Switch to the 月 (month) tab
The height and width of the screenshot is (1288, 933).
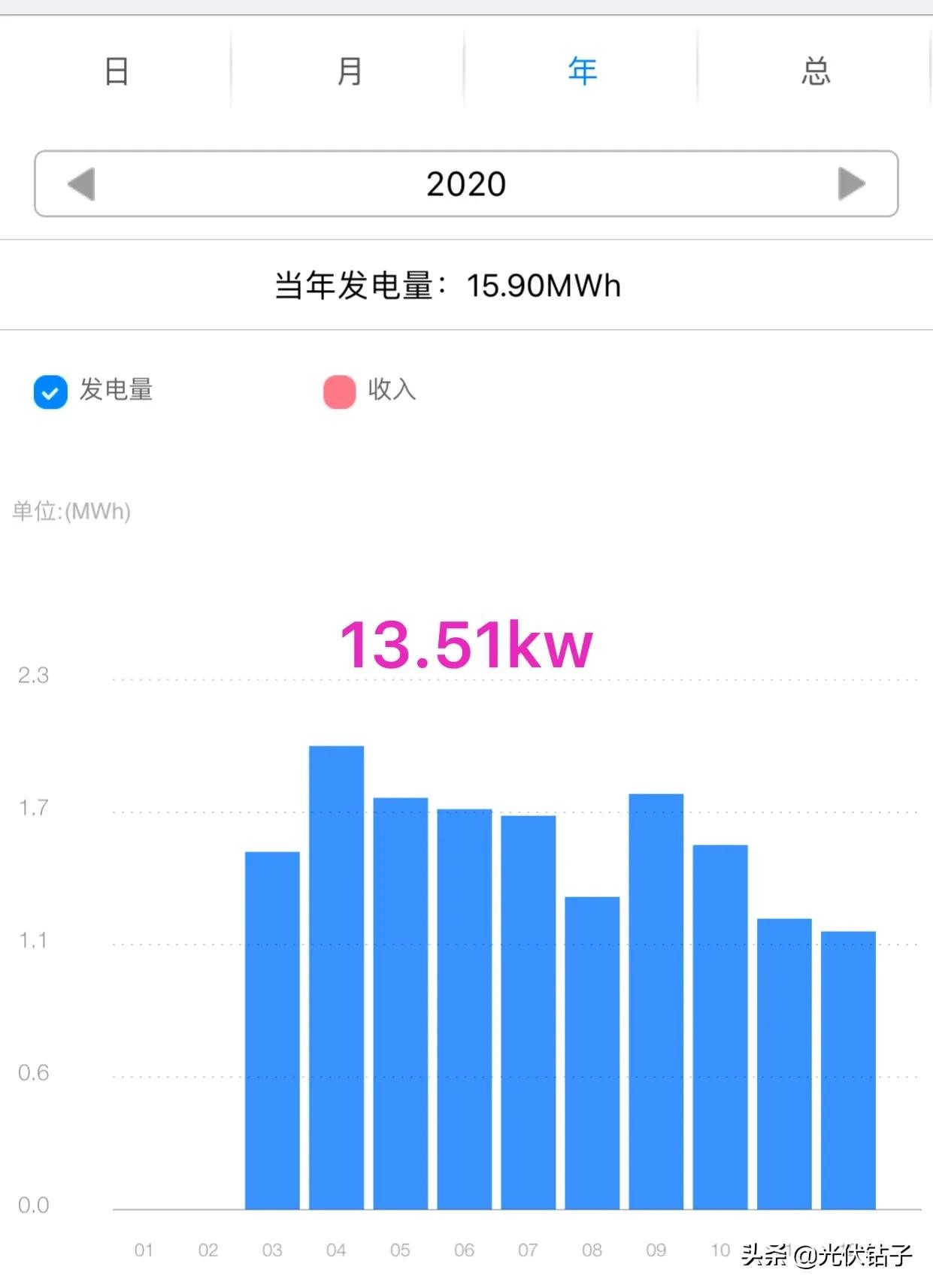pyautogui.click(x=349, y=71)
